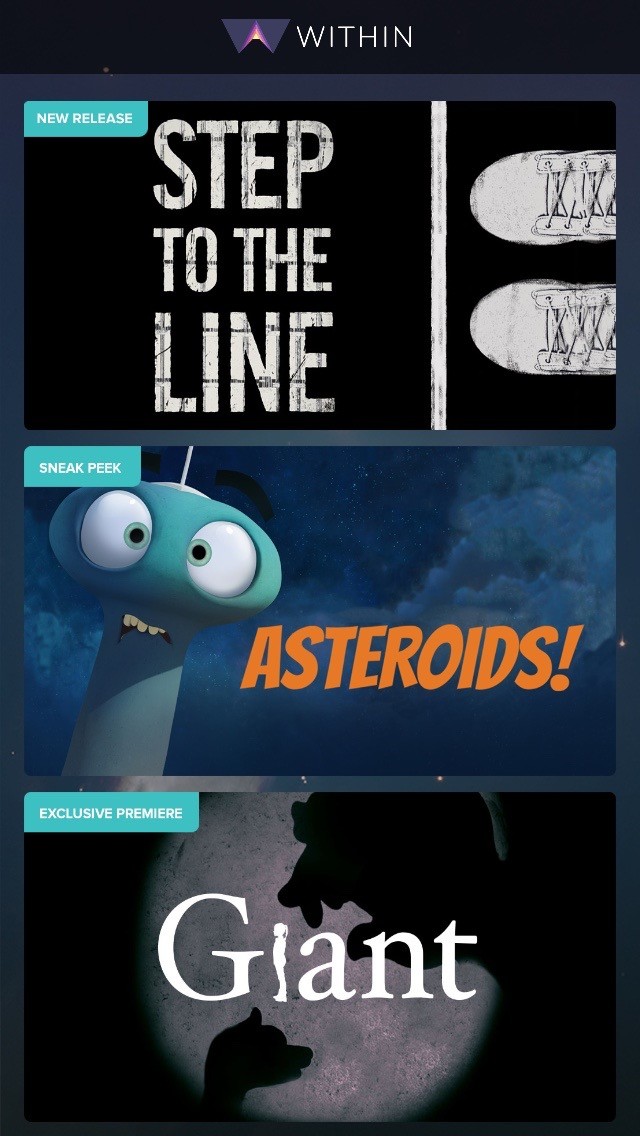Open the Step to the Line new release

point(320,265)
